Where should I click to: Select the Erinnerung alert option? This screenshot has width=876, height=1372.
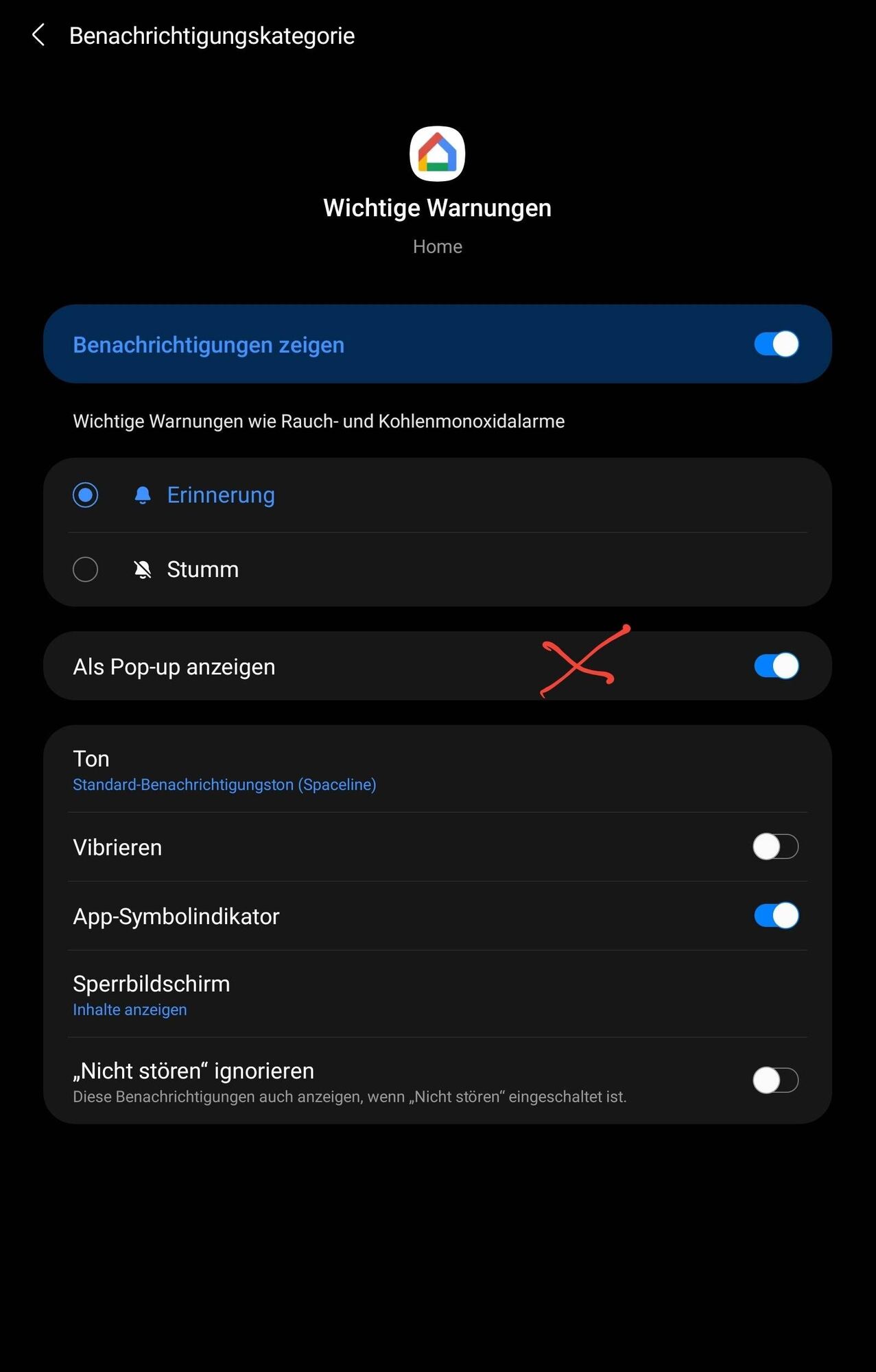pyautogui.click(x=86, y=495)
